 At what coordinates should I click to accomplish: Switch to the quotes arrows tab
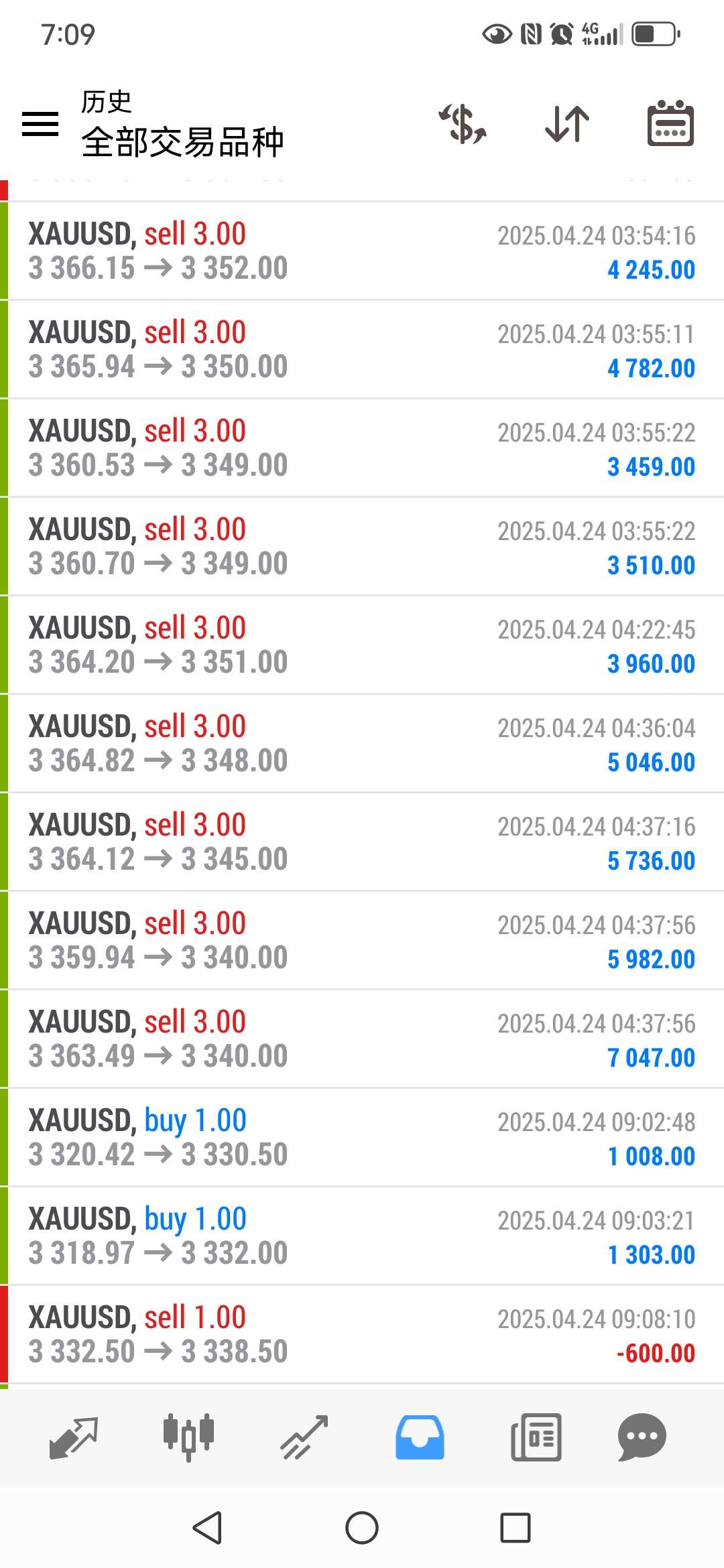[74, 1437]
